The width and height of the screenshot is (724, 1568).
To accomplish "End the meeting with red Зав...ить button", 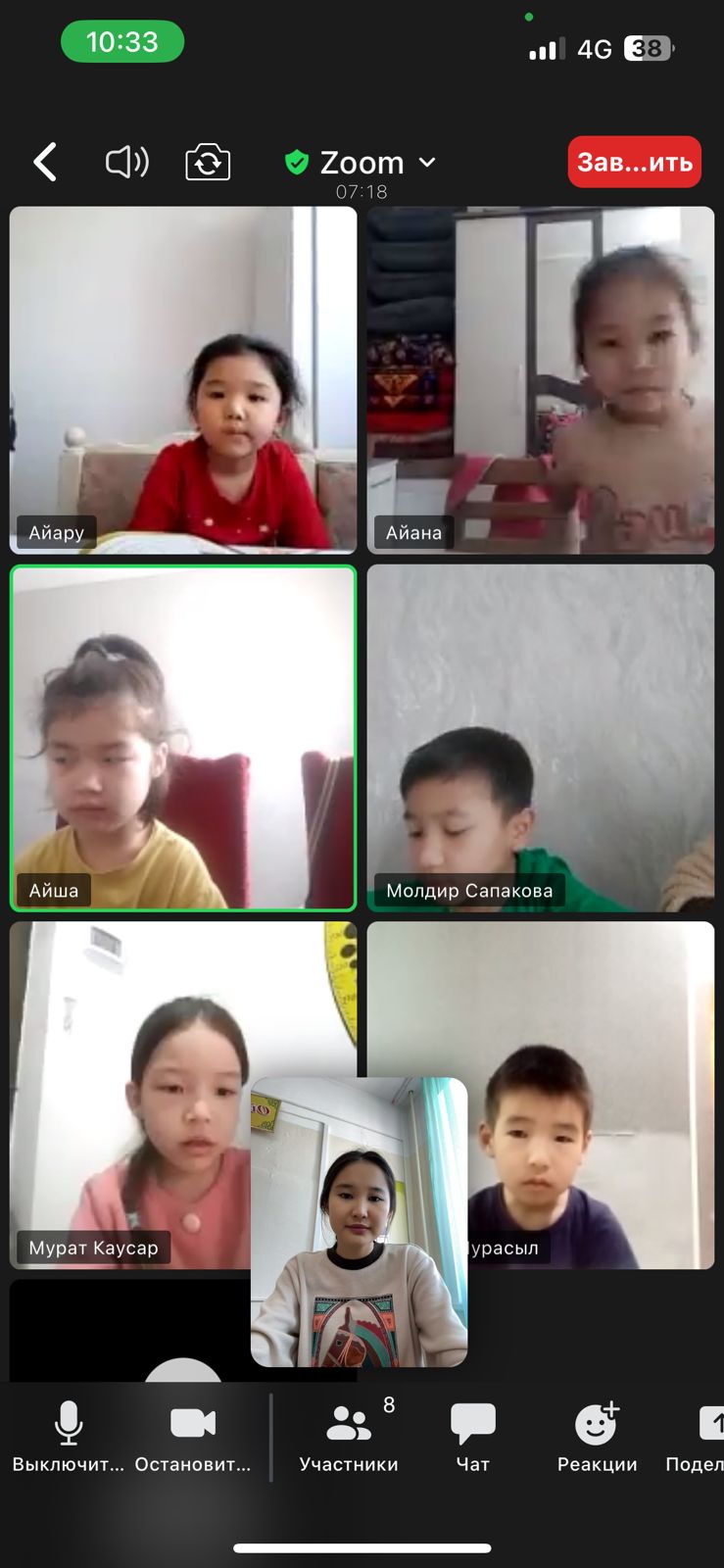I will tap(635, 162).
